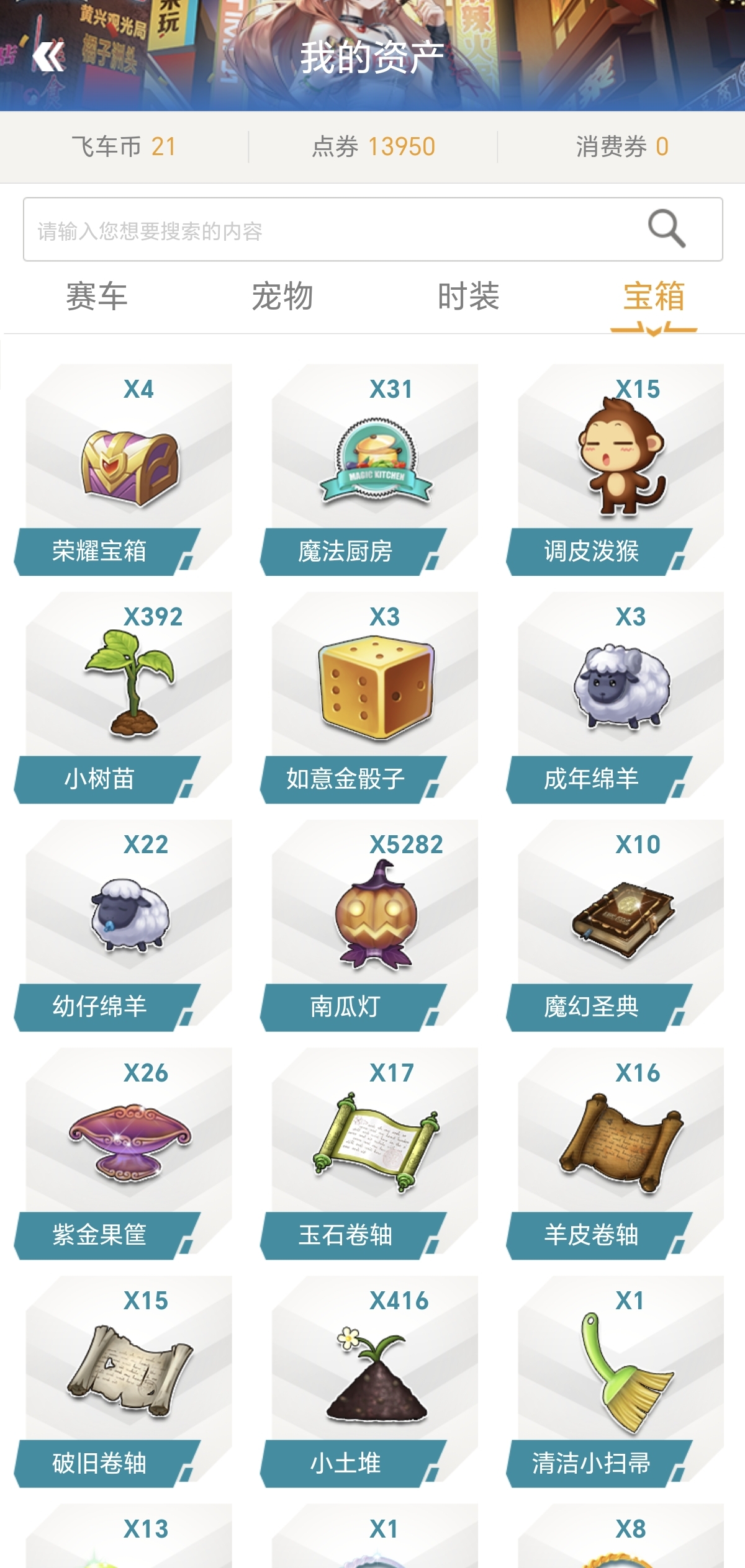745x1568 pixels.
Task: Focus the search input field
Action: 323,230
